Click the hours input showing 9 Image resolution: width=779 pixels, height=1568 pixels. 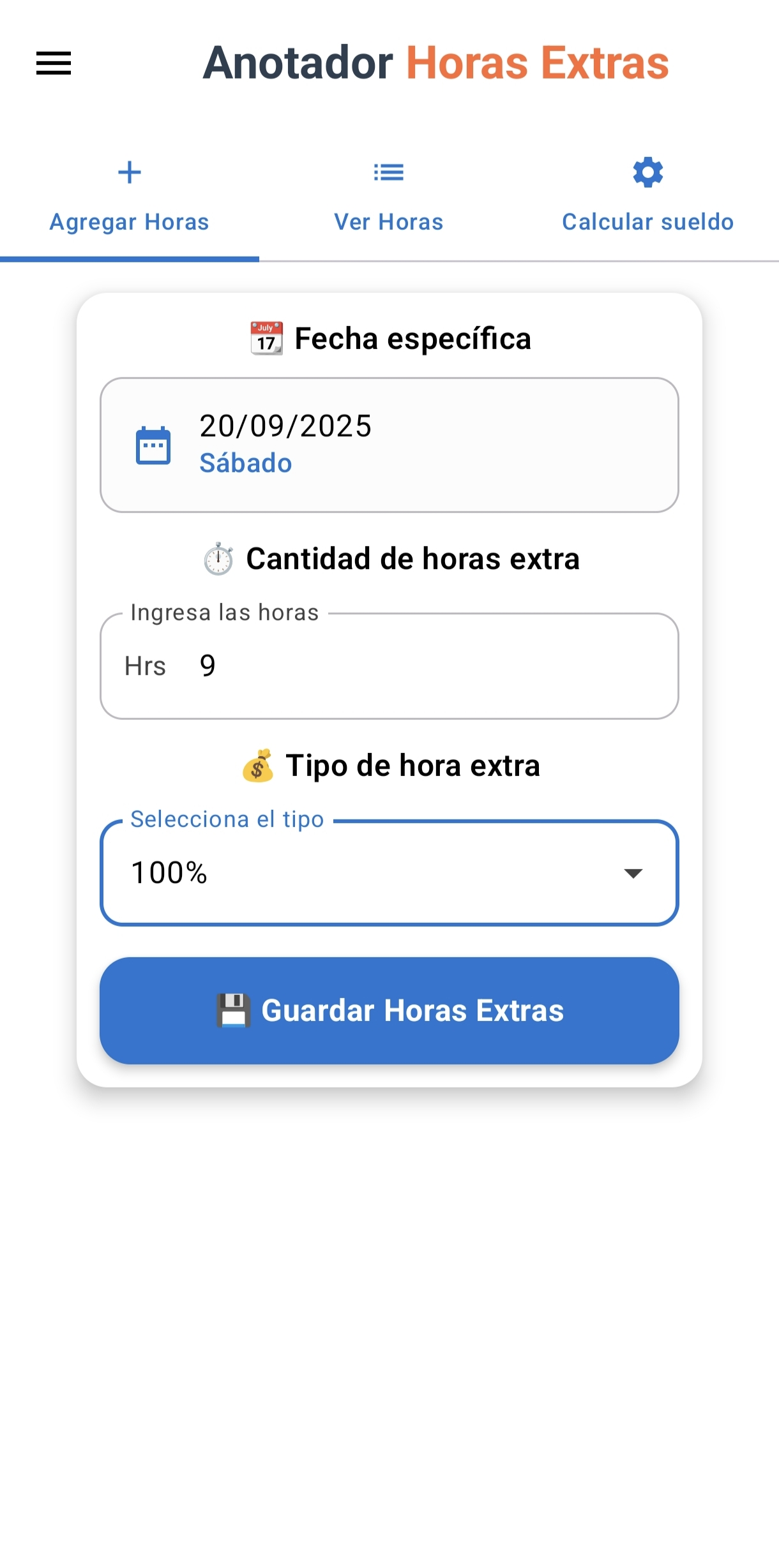coord(390,666)
